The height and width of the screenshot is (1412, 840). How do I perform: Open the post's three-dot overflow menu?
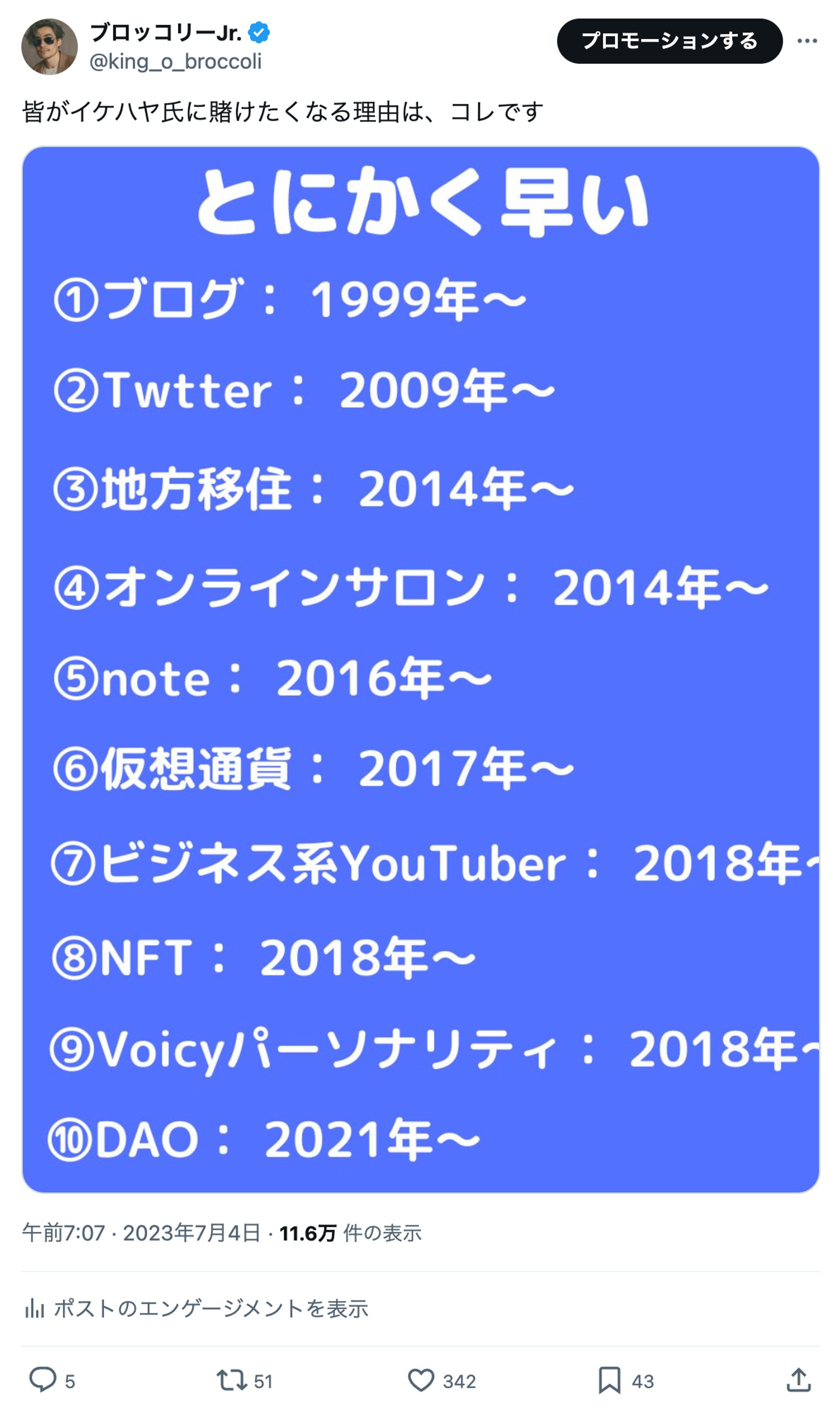(x=807, y=41)
